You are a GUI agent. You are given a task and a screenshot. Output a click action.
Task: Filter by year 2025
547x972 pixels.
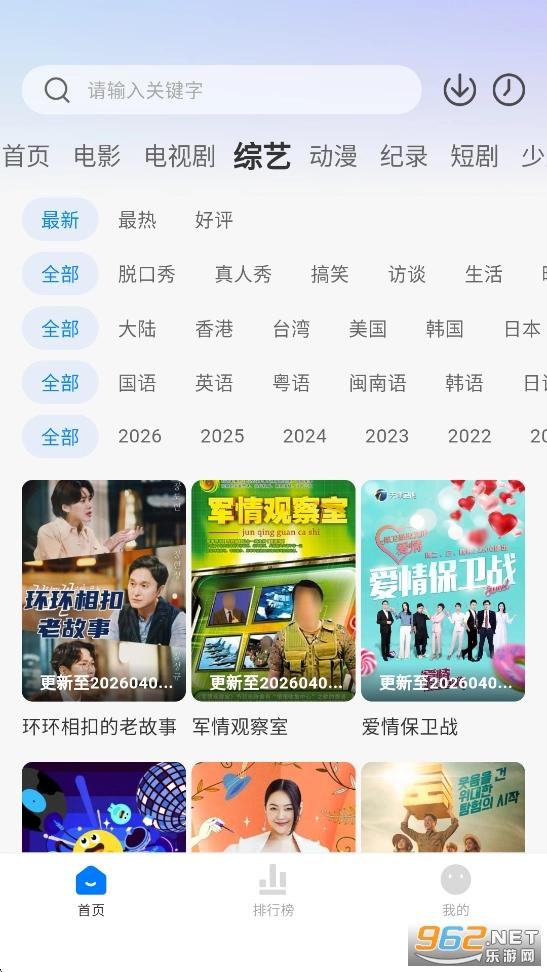pyautogui.click(x=222, y=436)
